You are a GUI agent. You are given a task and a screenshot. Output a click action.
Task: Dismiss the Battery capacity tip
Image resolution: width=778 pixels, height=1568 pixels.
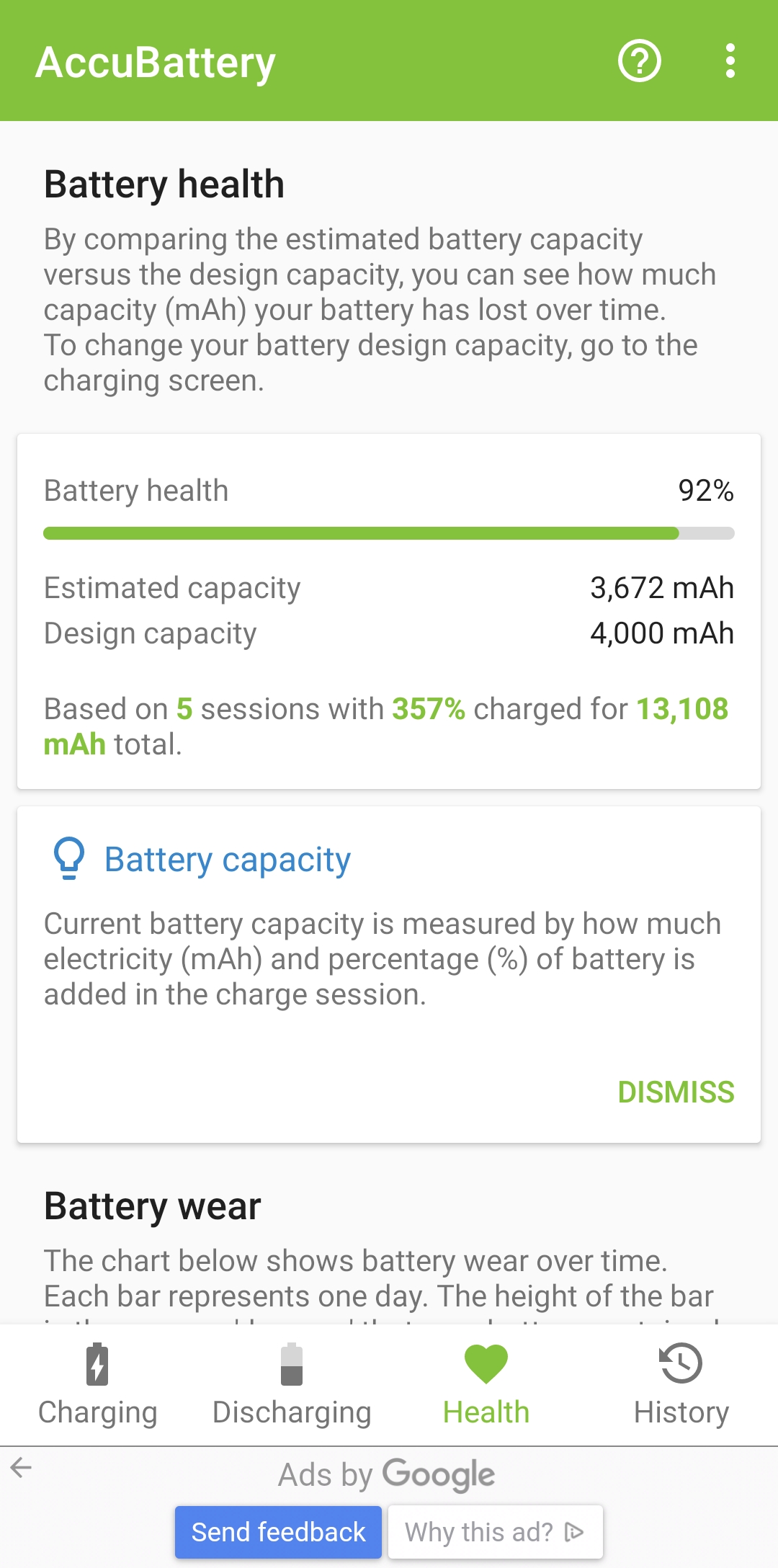pos(675,1092)
